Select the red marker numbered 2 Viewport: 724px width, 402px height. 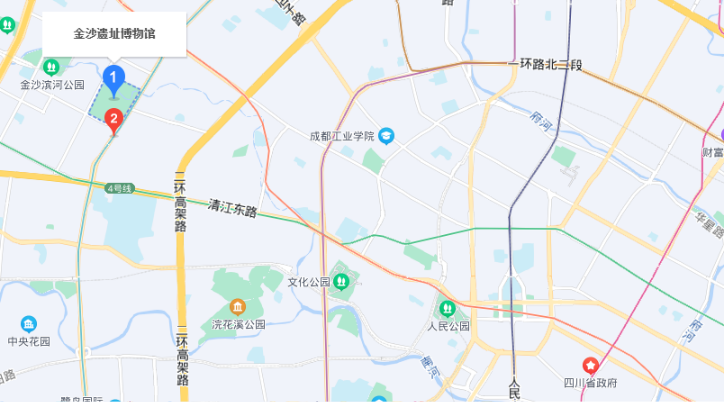113,119
